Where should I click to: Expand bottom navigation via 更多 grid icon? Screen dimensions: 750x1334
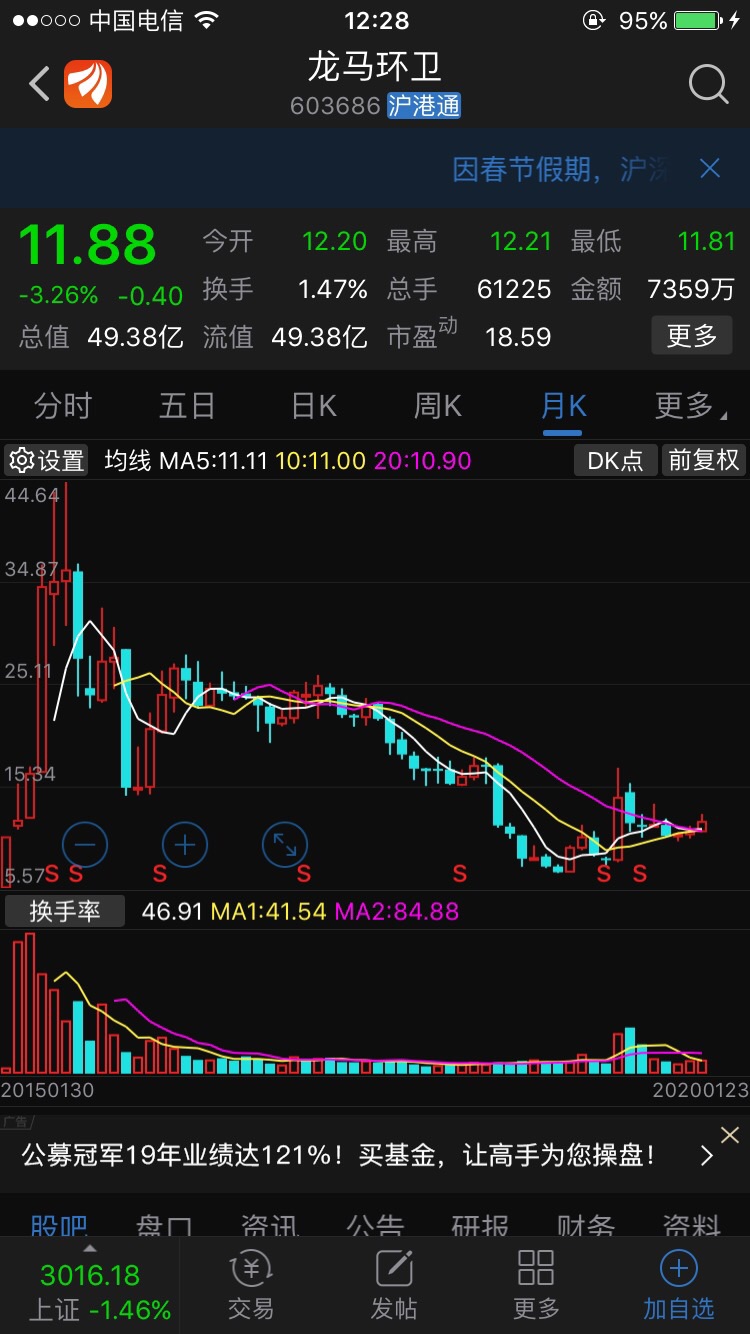click(x=535, y=1285)
